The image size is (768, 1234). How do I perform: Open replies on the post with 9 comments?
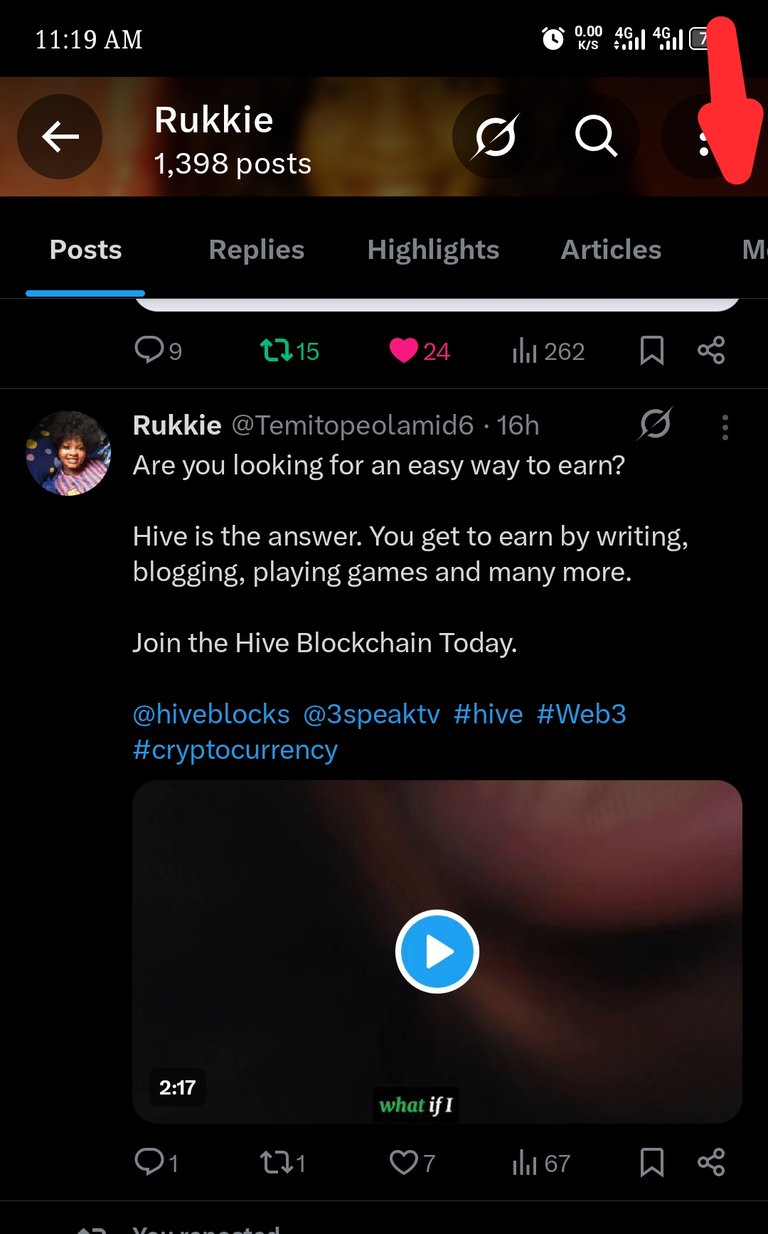(158, 351)
